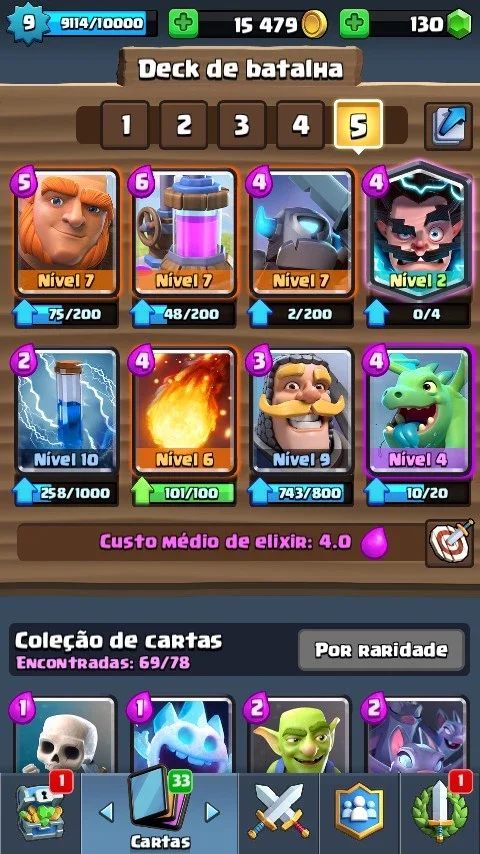Select the Knight card Nível 9
480x854 pixels.
coord(302,411)
